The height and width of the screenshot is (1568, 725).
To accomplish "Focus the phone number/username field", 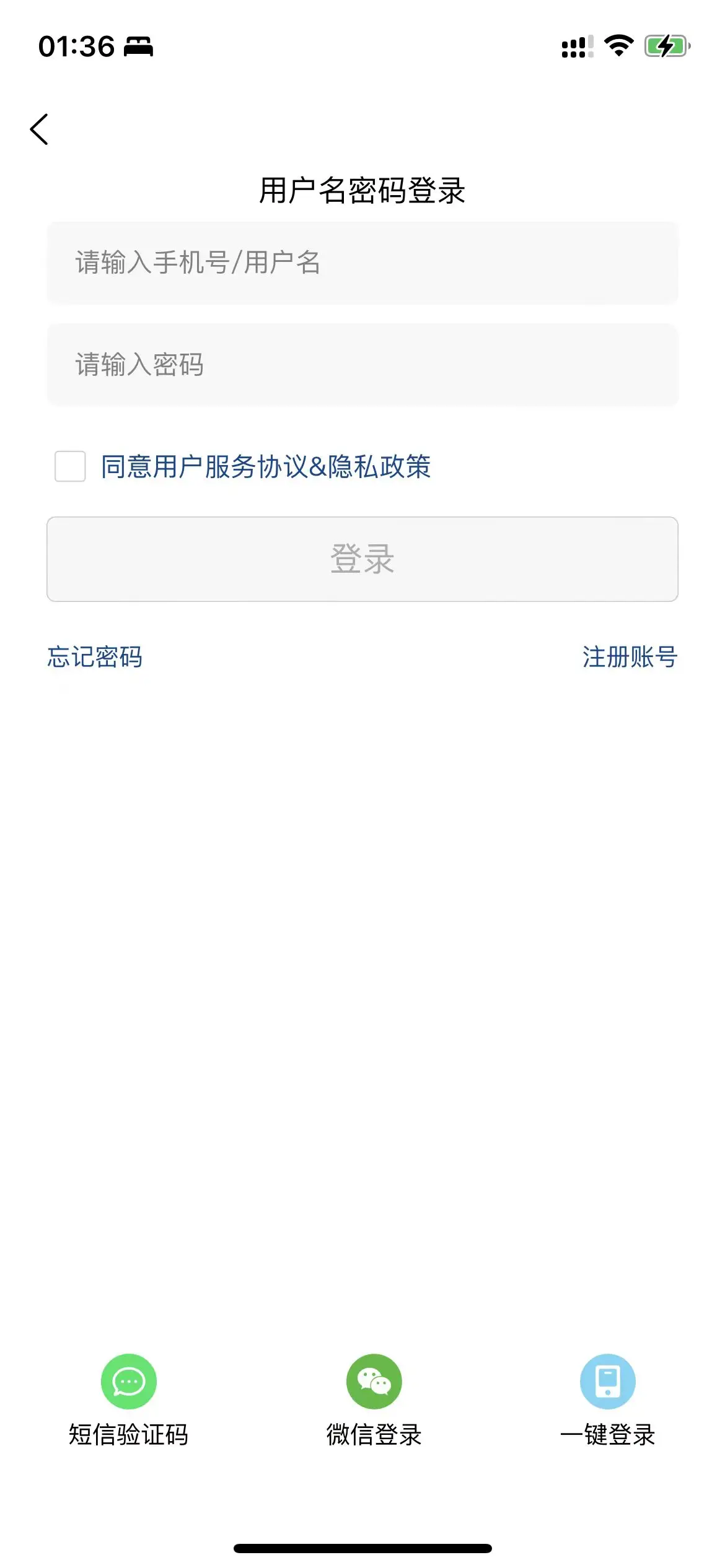I will tap(362, 263).
